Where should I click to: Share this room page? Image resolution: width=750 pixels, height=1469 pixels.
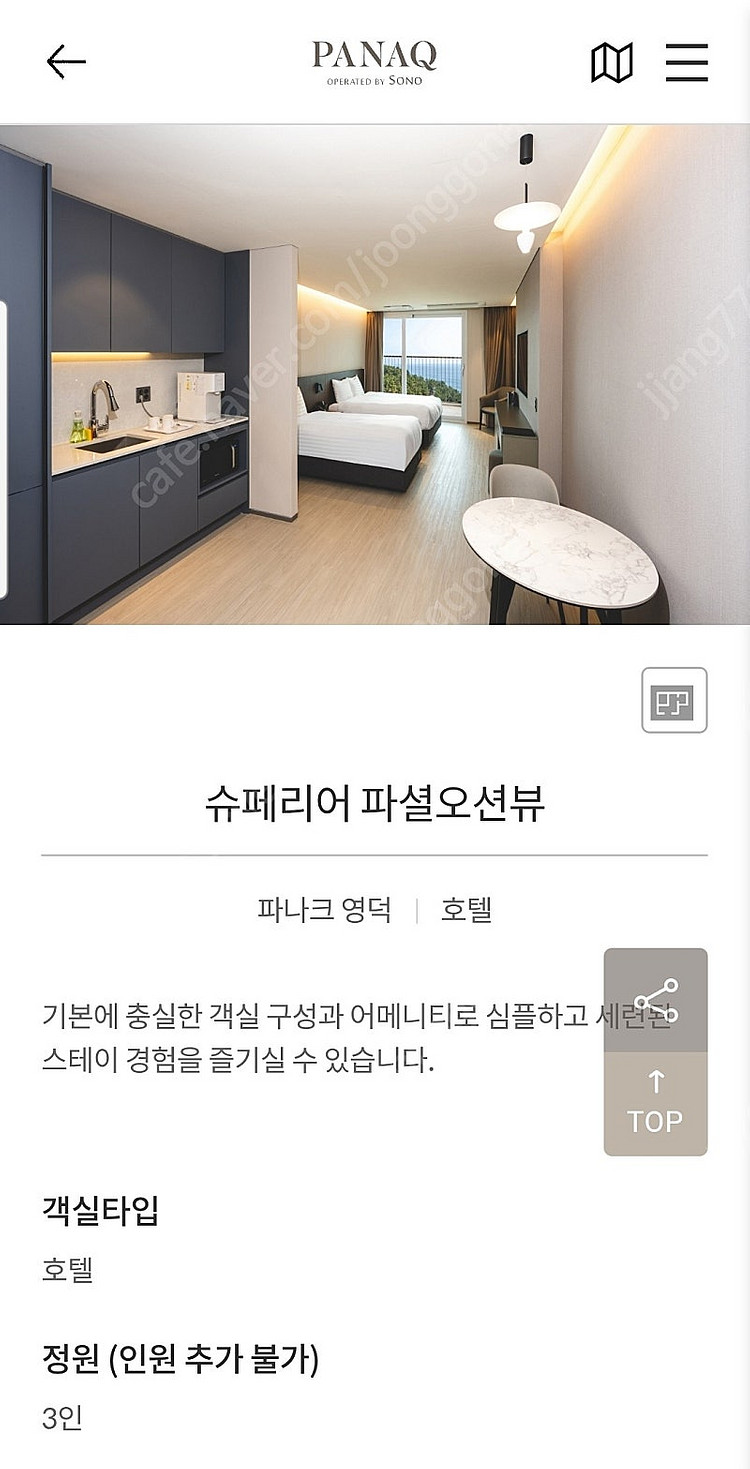pyautogui.click(x=656, y=1000)
